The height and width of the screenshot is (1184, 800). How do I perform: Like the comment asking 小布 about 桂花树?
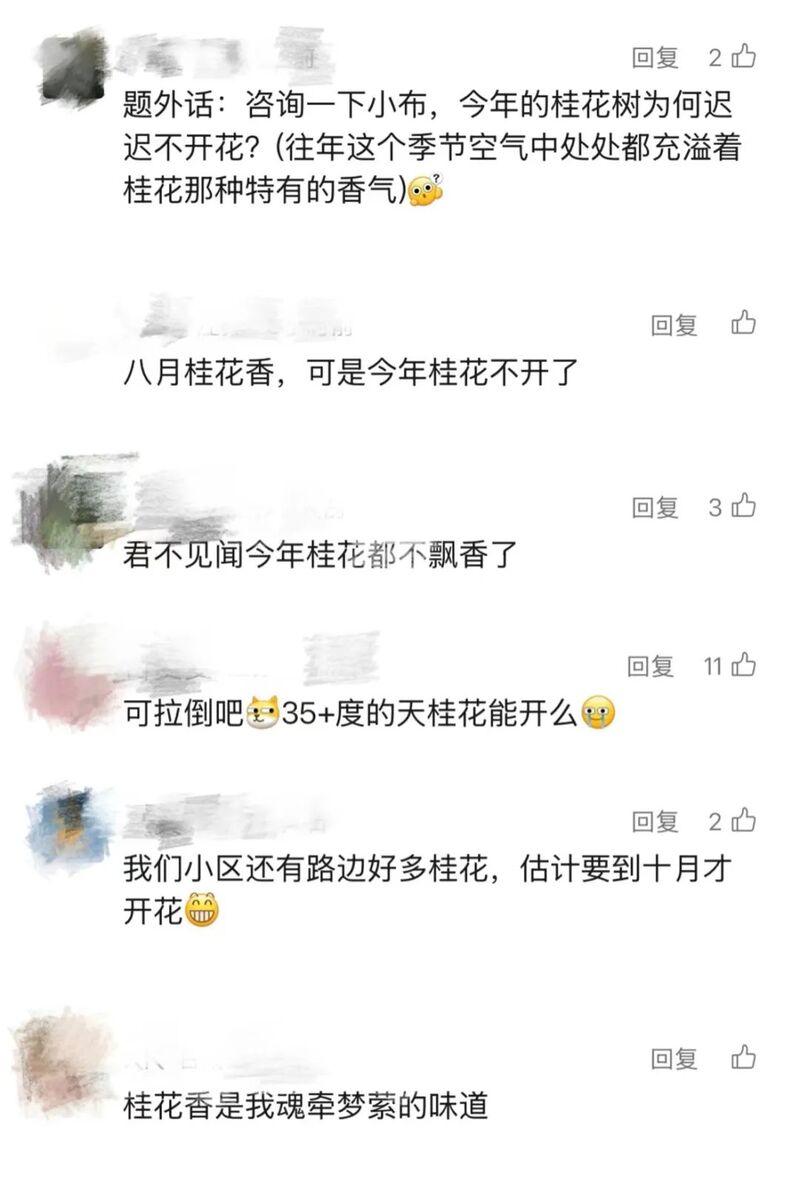(x=743, y=57)
